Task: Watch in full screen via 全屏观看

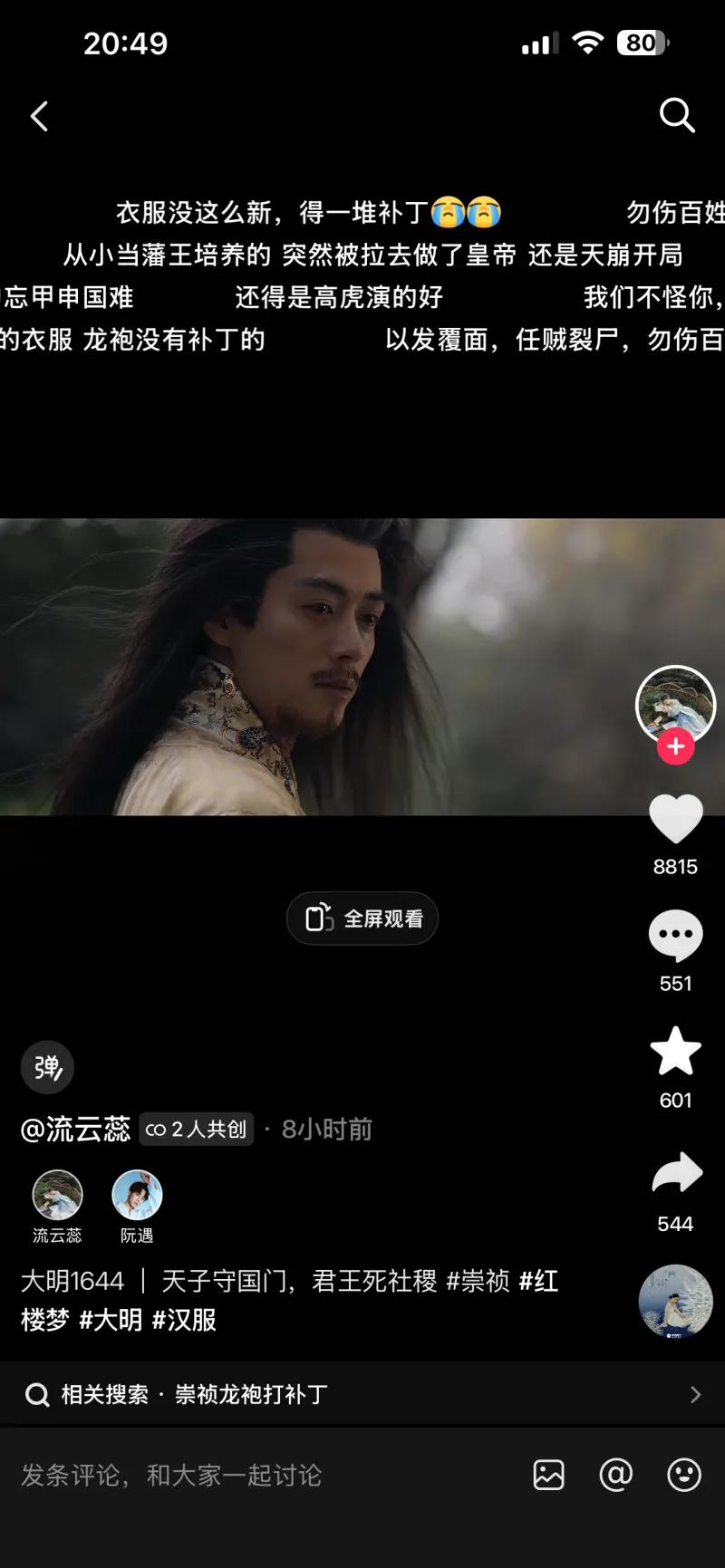Action: 362,919
